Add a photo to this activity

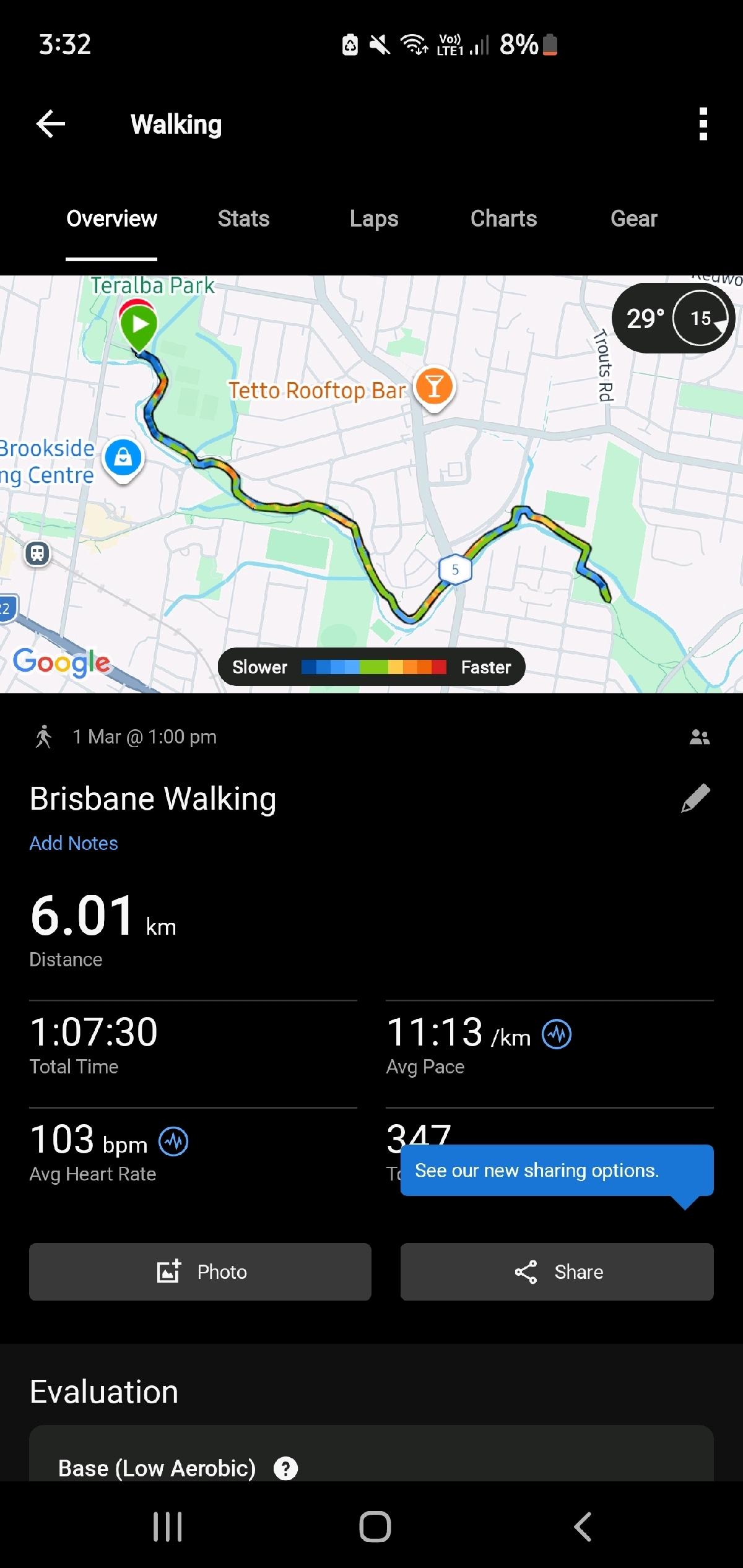pos(200,1271)
